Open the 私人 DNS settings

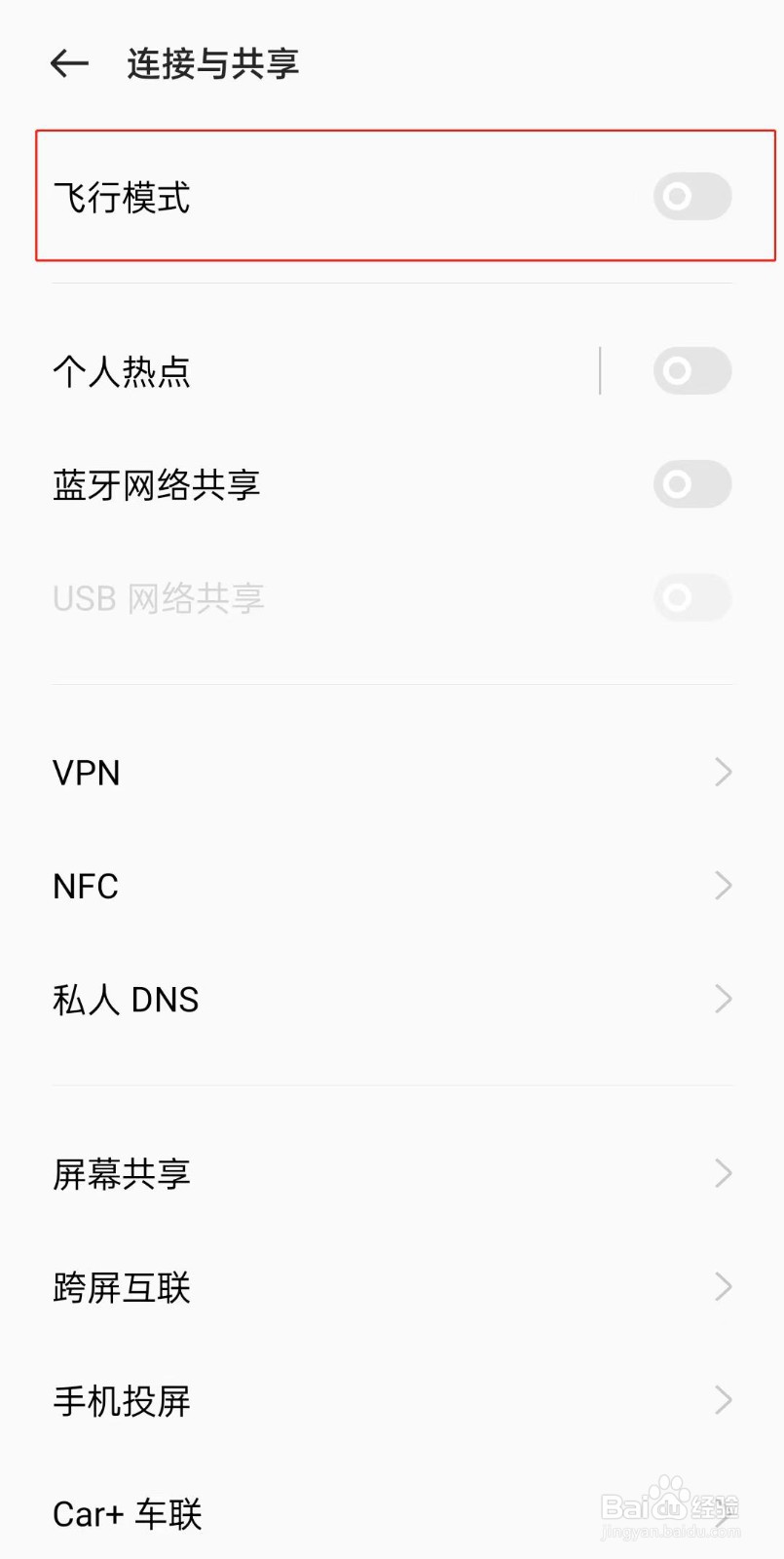(x=390, y=998)
